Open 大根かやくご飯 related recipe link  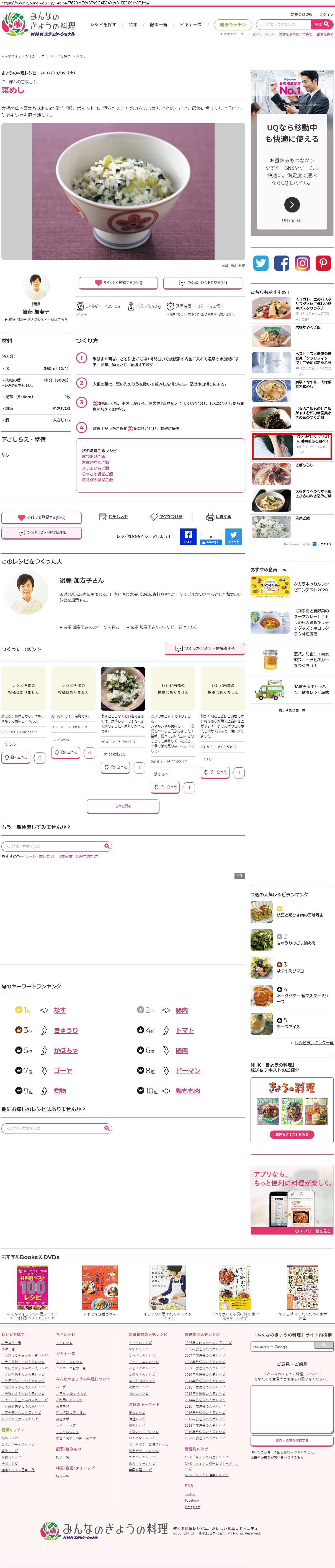point(95,462)
